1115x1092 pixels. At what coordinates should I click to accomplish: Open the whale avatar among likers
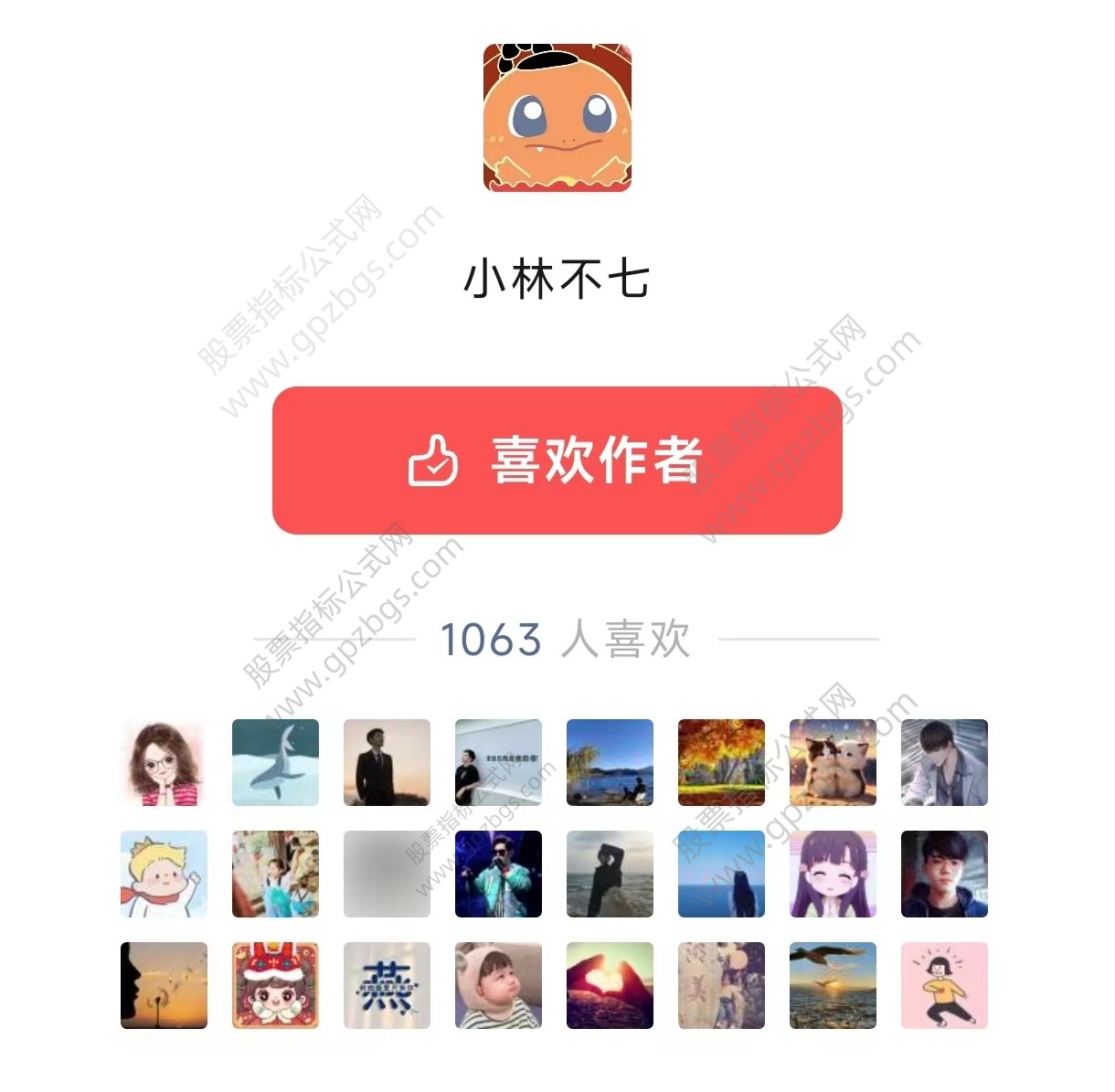275,762
